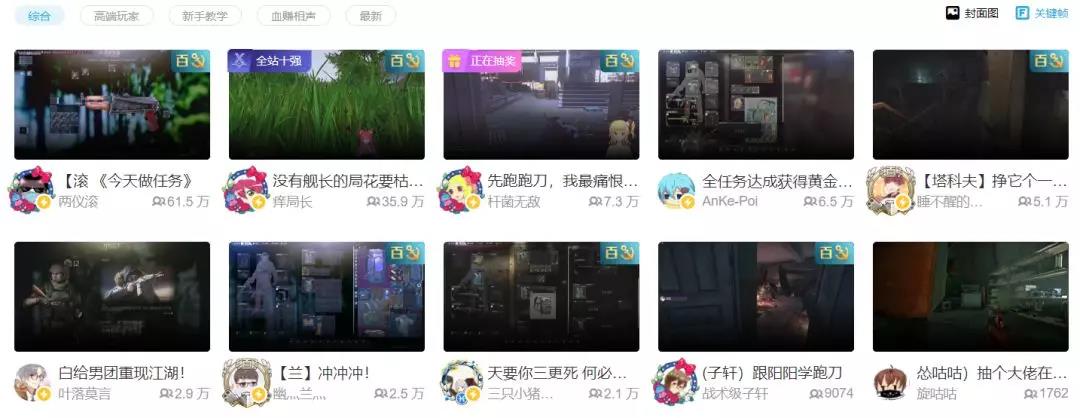Image resolution: width=1080 pixels, height=418 pixels.
Task: Select the 综合 filter chip
Action: tap(39, 16)
